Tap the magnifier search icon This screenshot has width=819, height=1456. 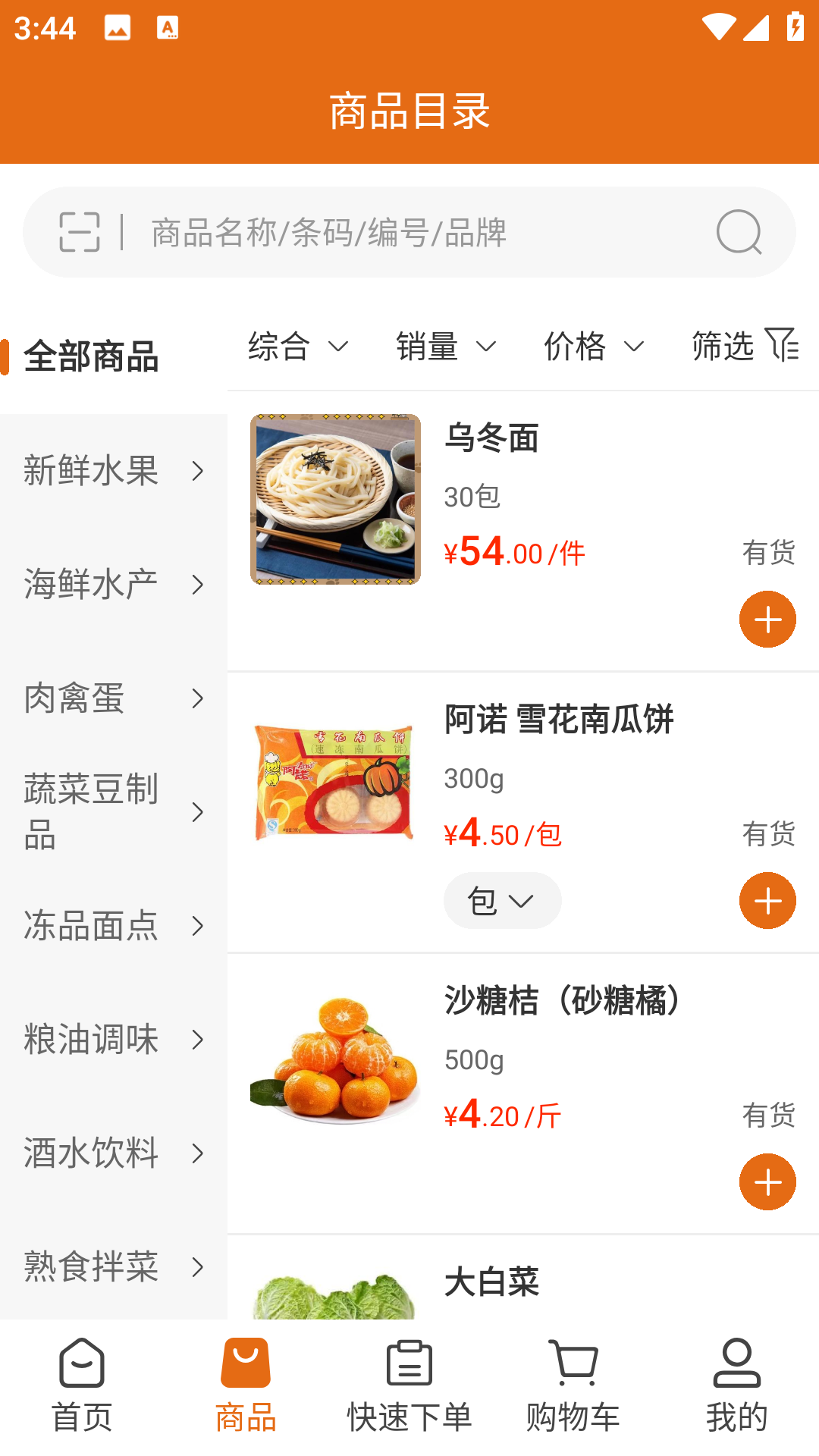tap(739, 232)
